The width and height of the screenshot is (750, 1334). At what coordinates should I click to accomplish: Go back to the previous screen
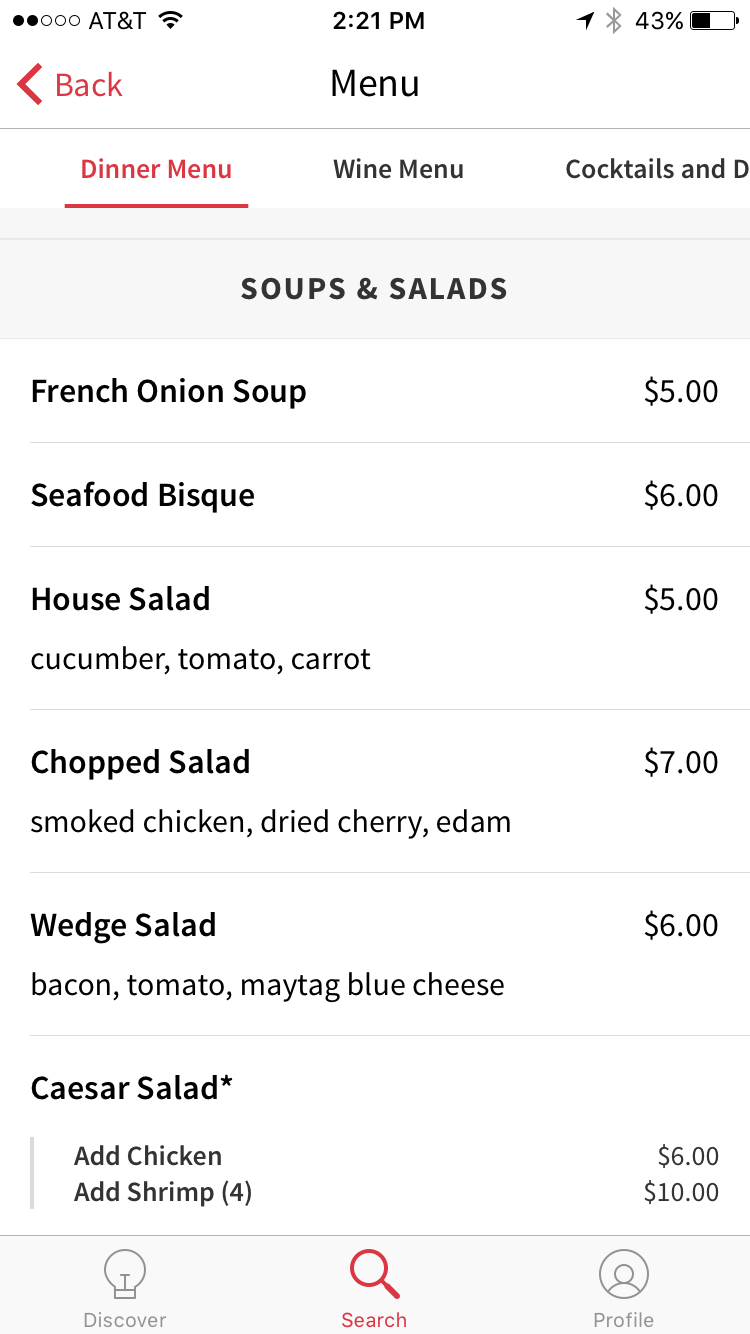70,85
